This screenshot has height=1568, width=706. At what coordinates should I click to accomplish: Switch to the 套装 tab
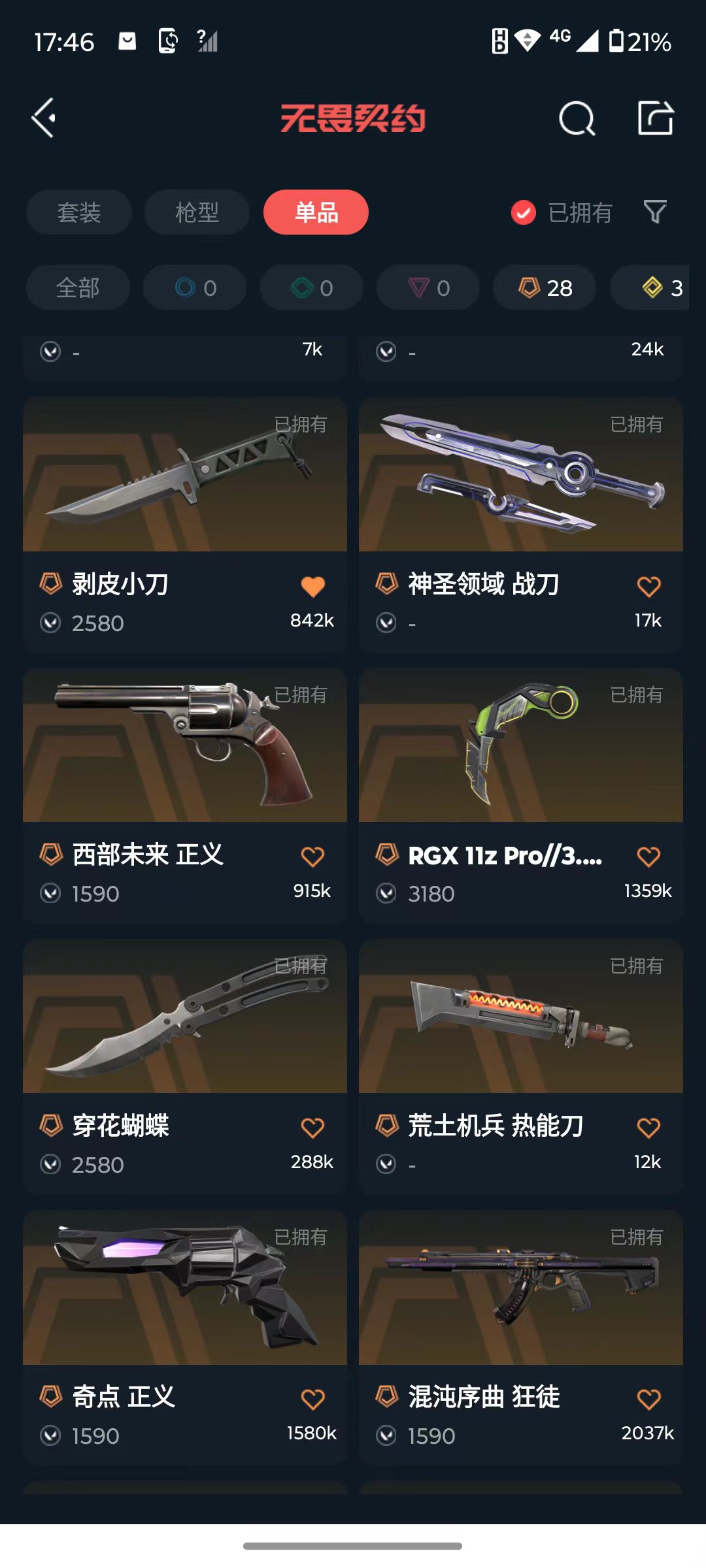click(79, 212)
